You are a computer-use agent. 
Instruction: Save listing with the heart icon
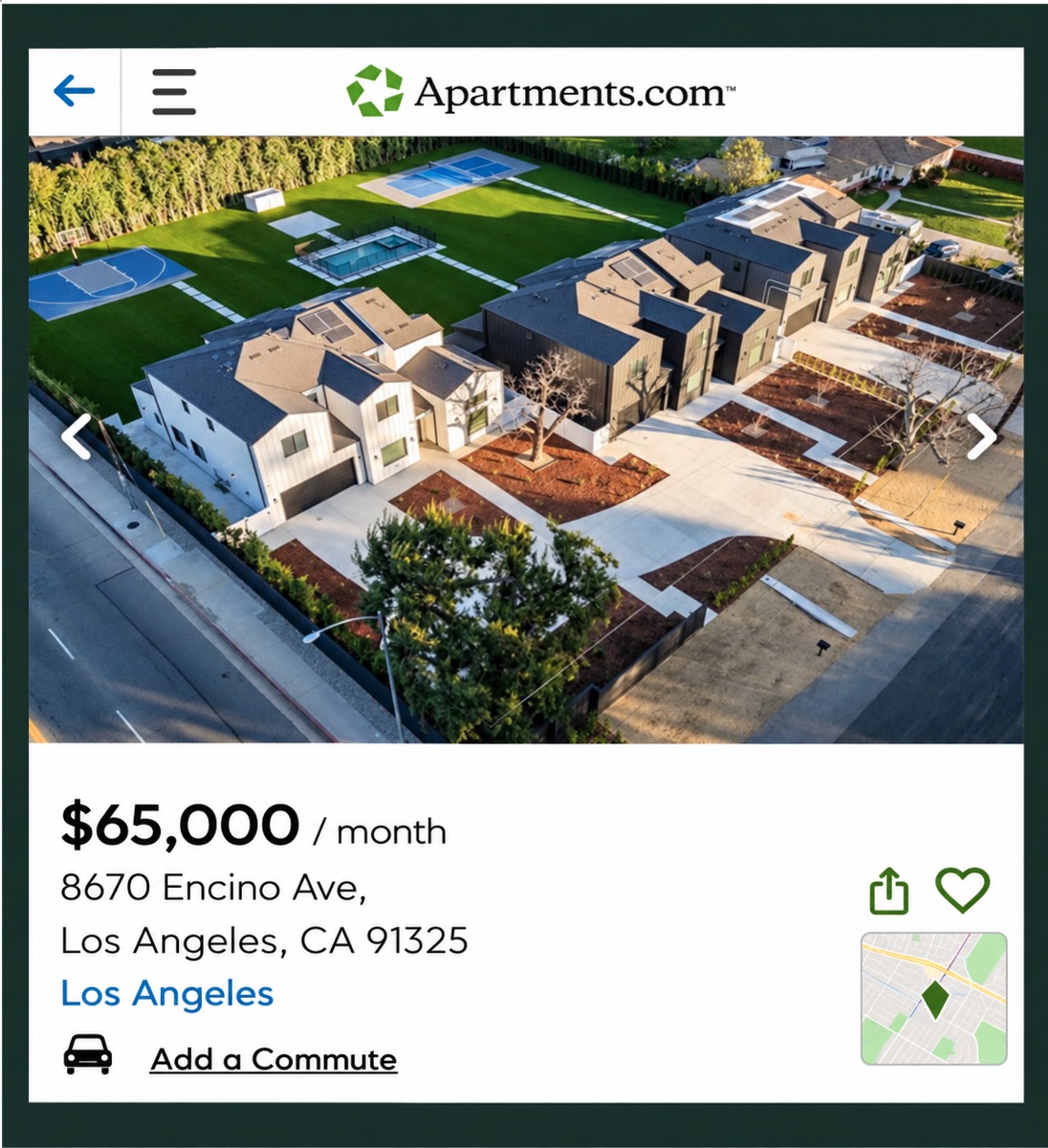(x=962, y=890)
